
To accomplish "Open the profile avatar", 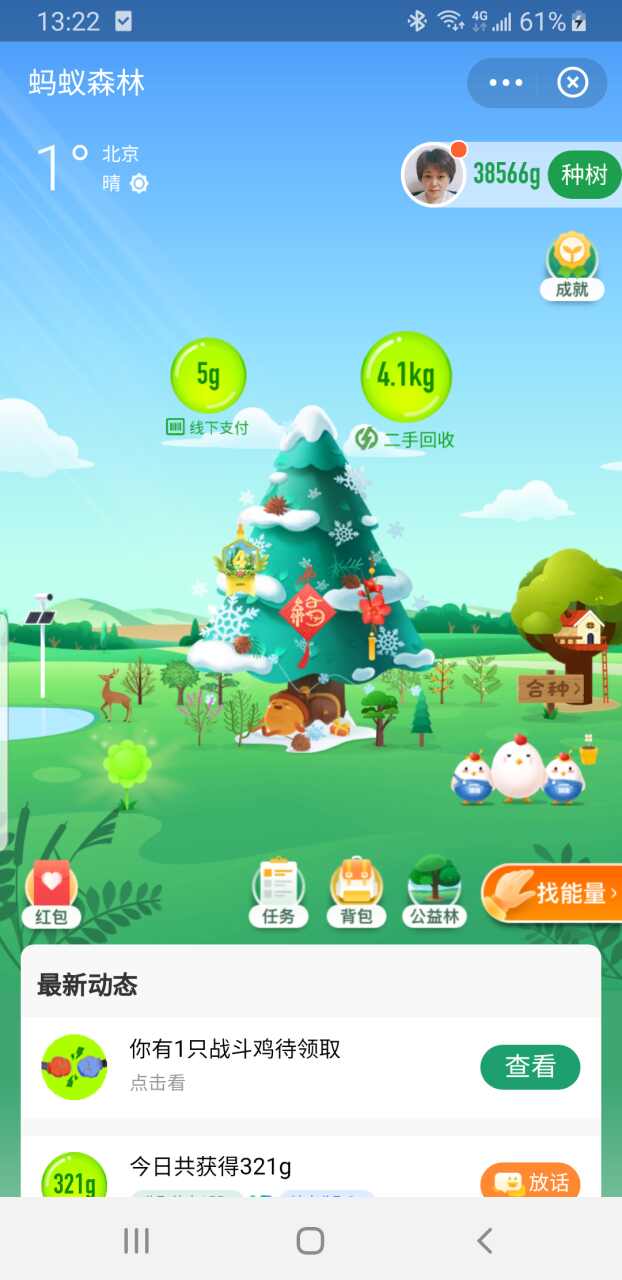I will (x=433, y=175).
